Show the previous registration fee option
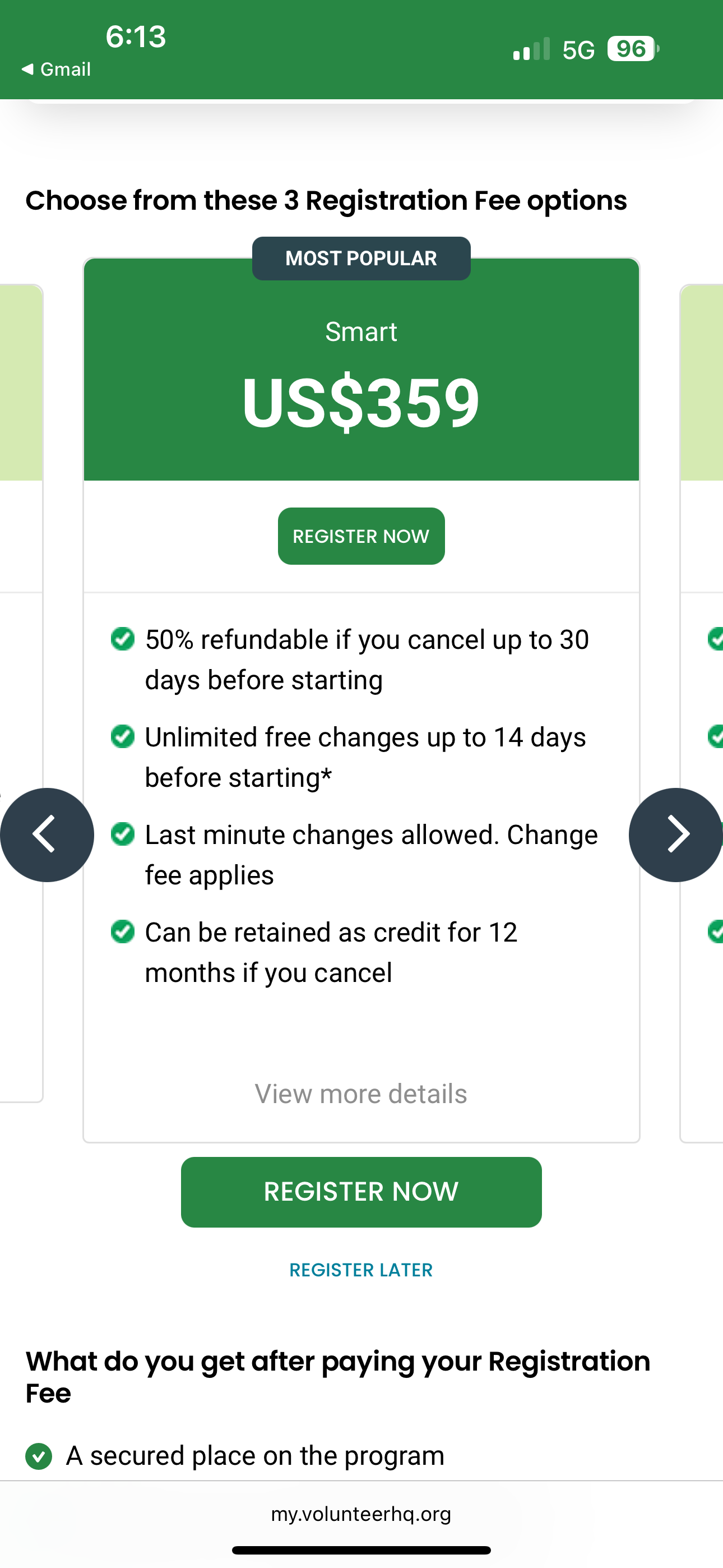The width and height of the screenshot is (723, 1568). tap(47, 834)
